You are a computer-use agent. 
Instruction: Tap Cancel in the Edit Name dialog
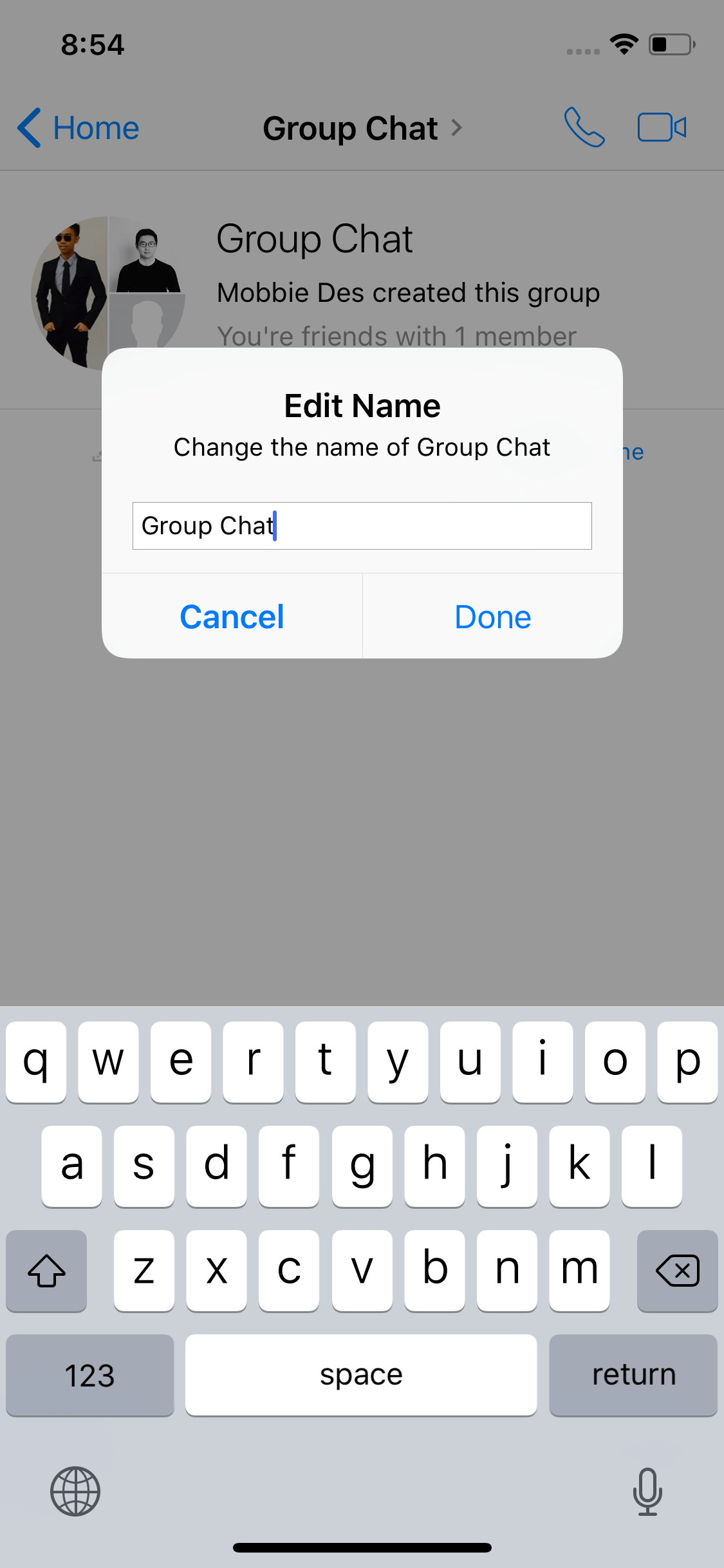[232, 617]
